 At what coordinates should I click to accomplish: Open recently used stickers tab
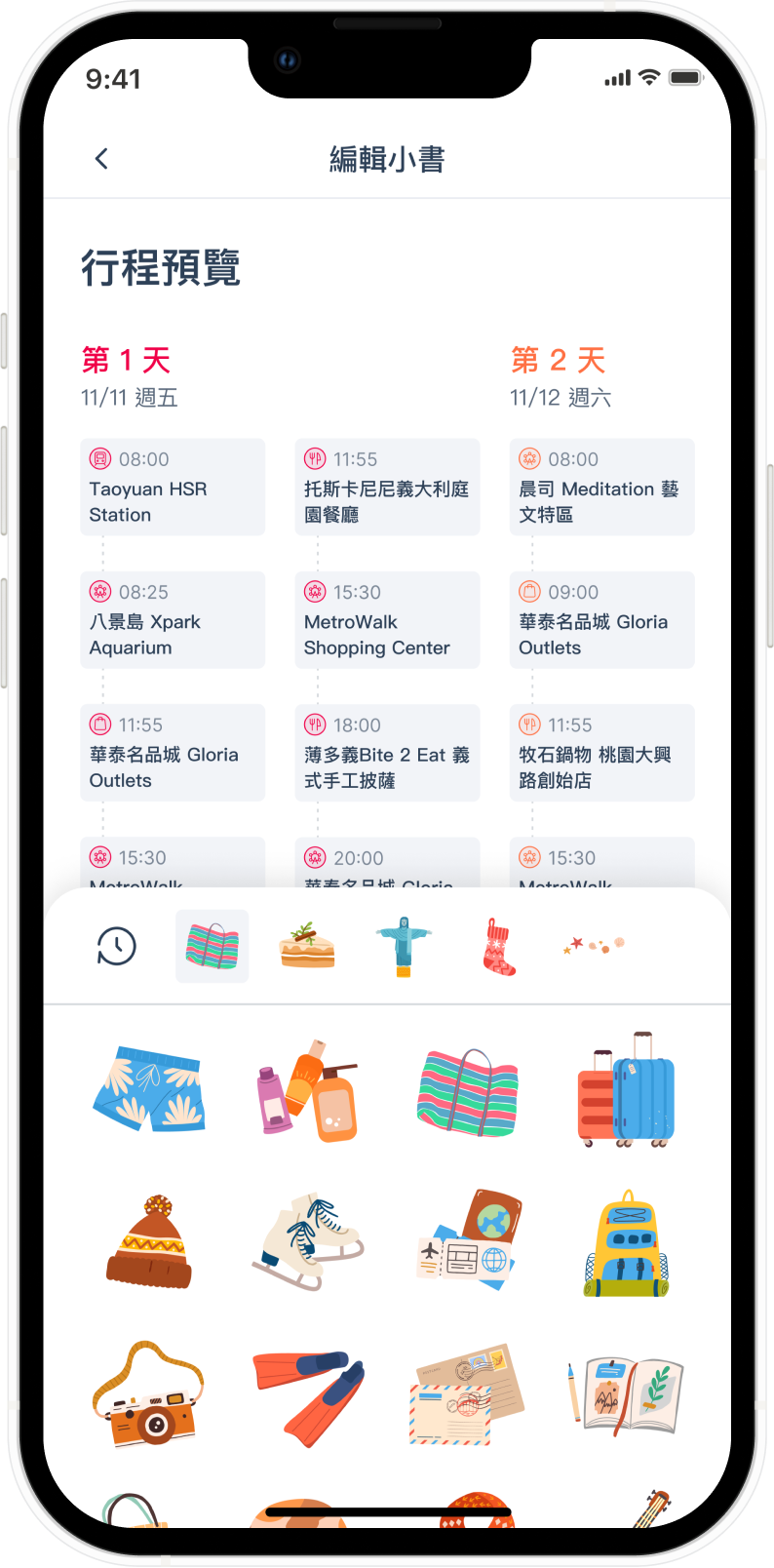tap(116, 946)
